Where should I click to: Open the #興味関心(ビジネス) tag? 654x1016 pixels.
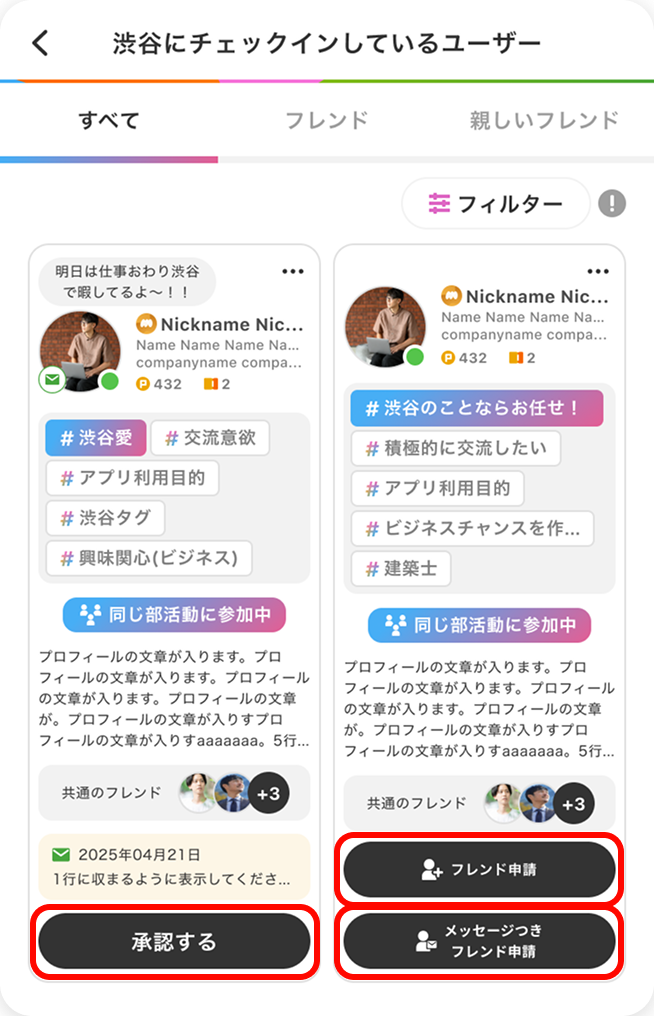(149, 558)
